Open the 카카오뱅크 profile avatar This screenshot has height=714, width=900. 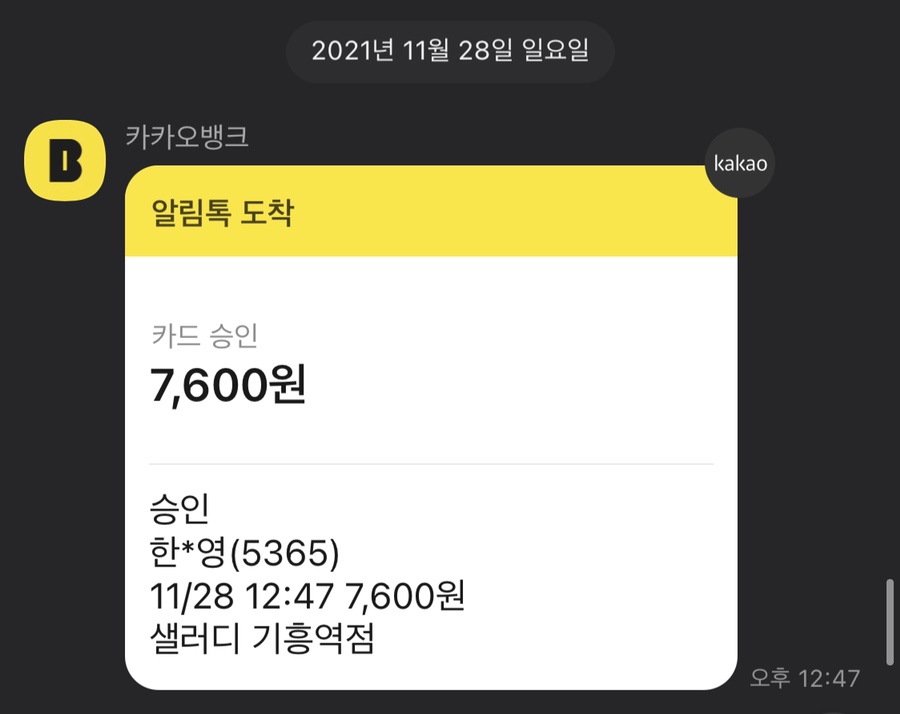click(65, 160)
